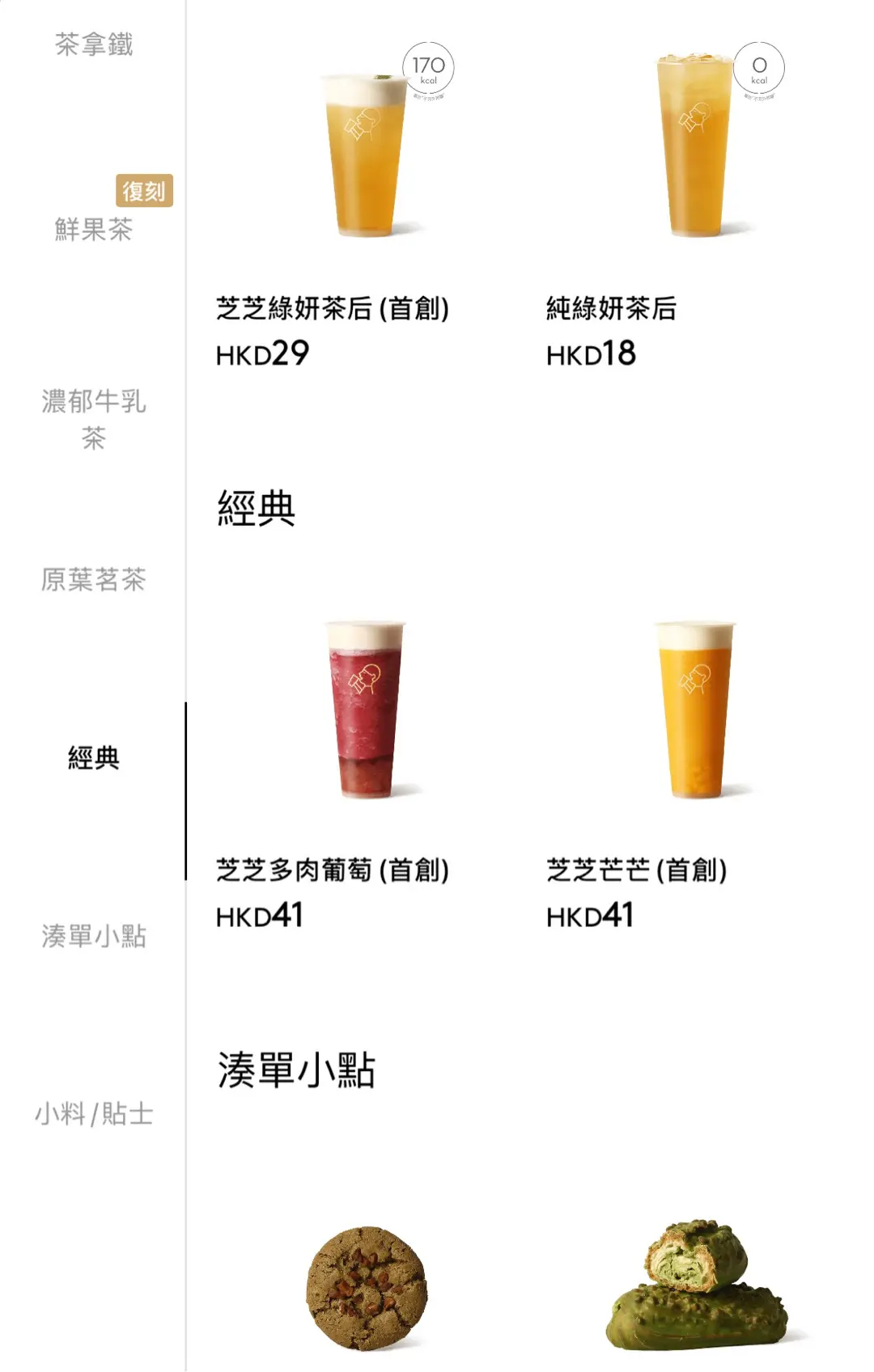
Task: Open the 小料/貼士 category
Action: tap(93, 1114)
